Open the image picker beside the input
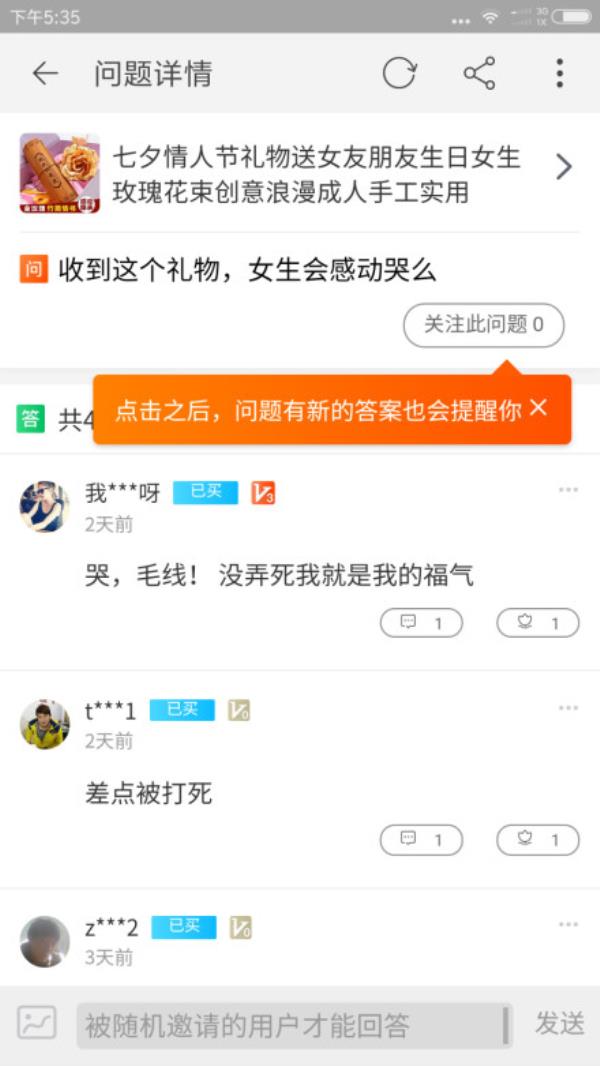 (38, 1024)
